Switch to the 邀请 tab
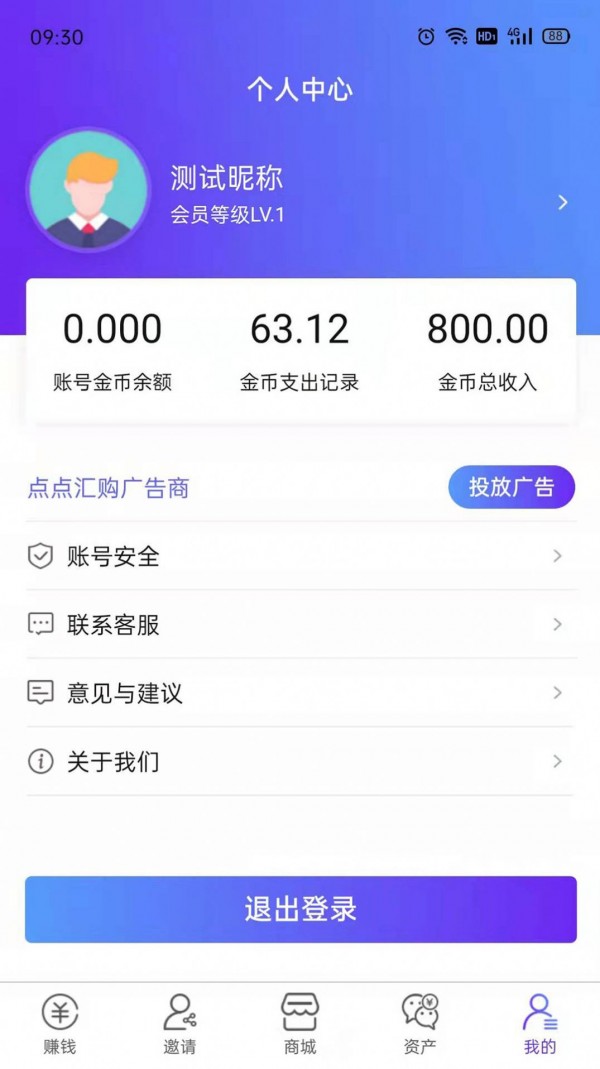The image size is (600, 1069). point(180,1024)
